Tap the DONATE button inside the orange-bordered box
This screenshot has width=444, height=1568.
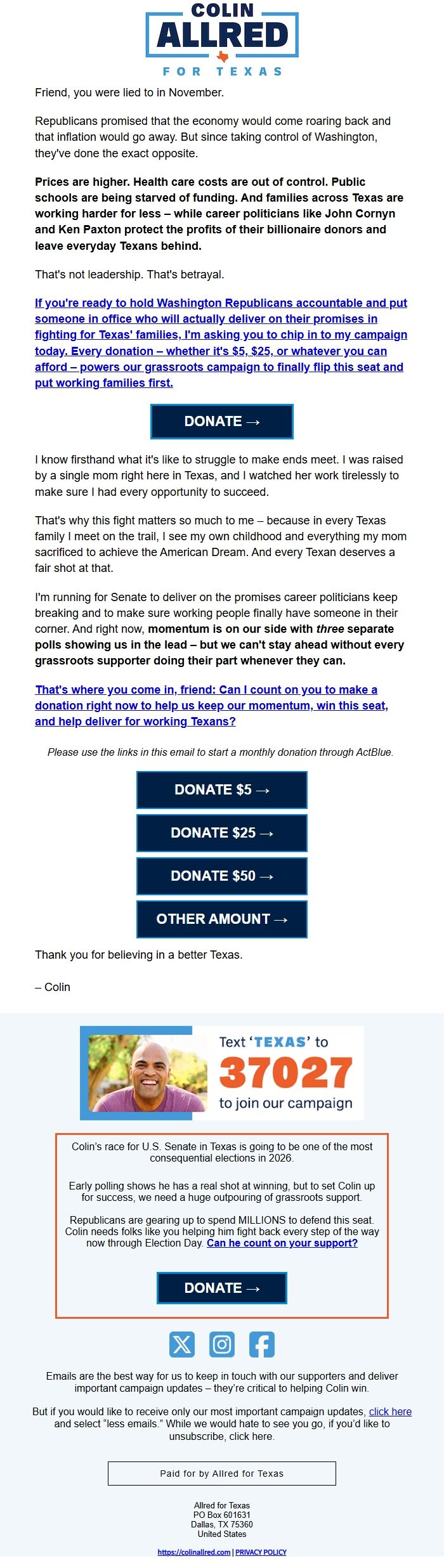pos(222,1288)
